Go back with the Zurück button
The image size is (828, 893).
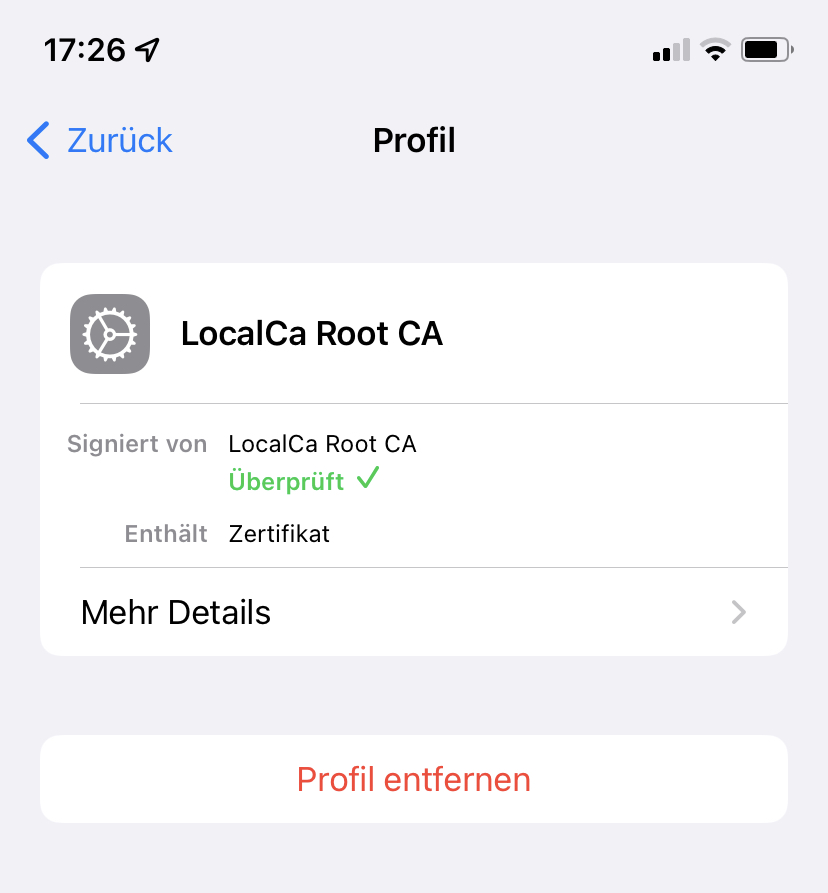click(x=100, y=141)
